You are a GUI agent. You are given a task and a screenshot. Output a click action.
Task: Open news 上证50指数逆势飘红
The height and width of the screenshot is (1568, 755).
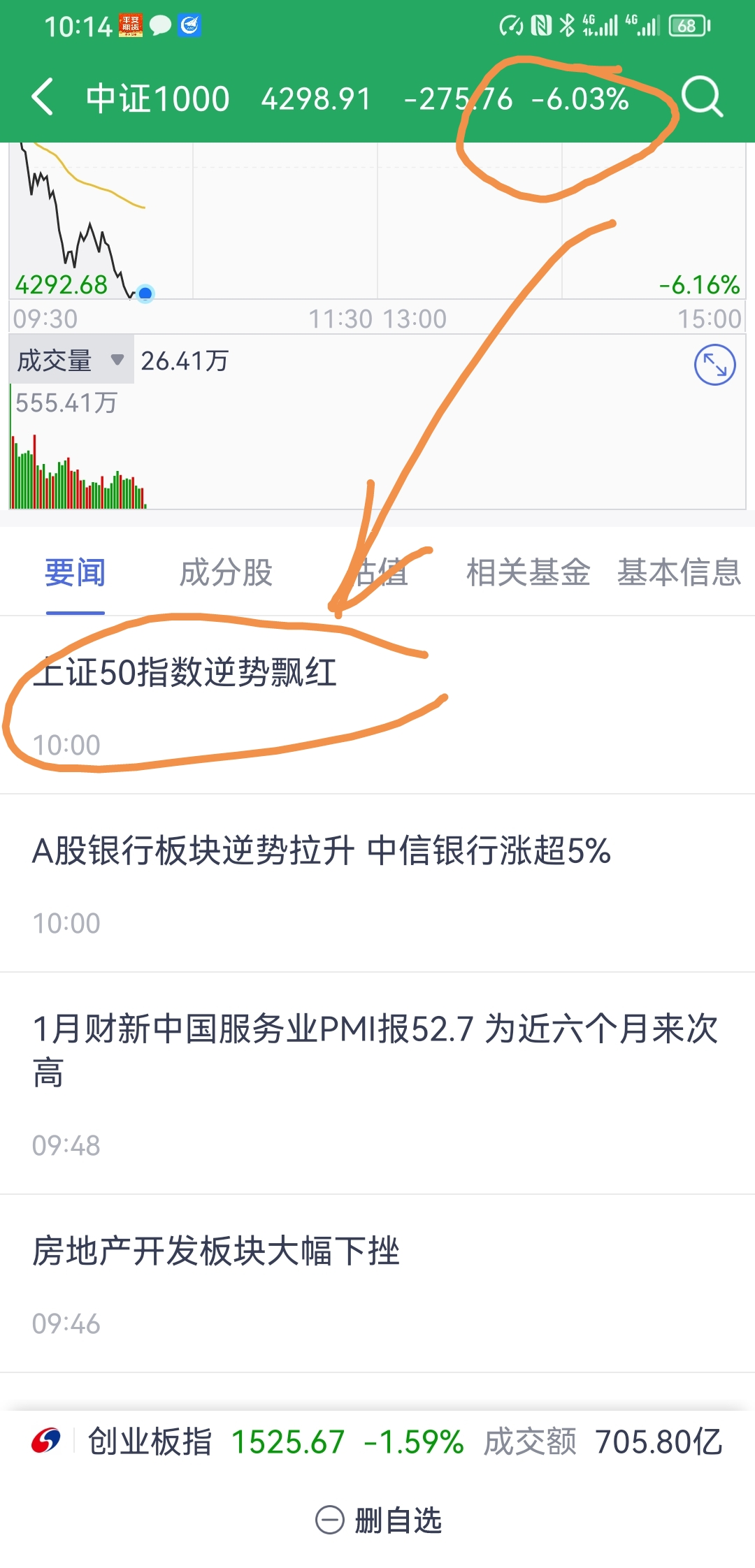point(377,705)
